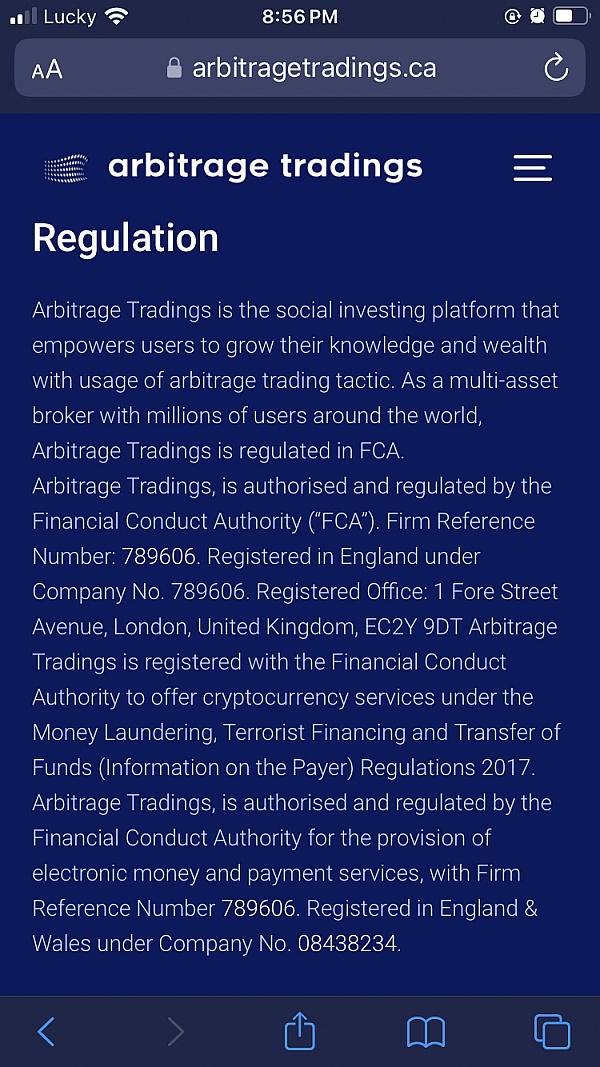Show all open tabs
The width and height of the screenshot is (600, 1067).
tap(552, 1031)
